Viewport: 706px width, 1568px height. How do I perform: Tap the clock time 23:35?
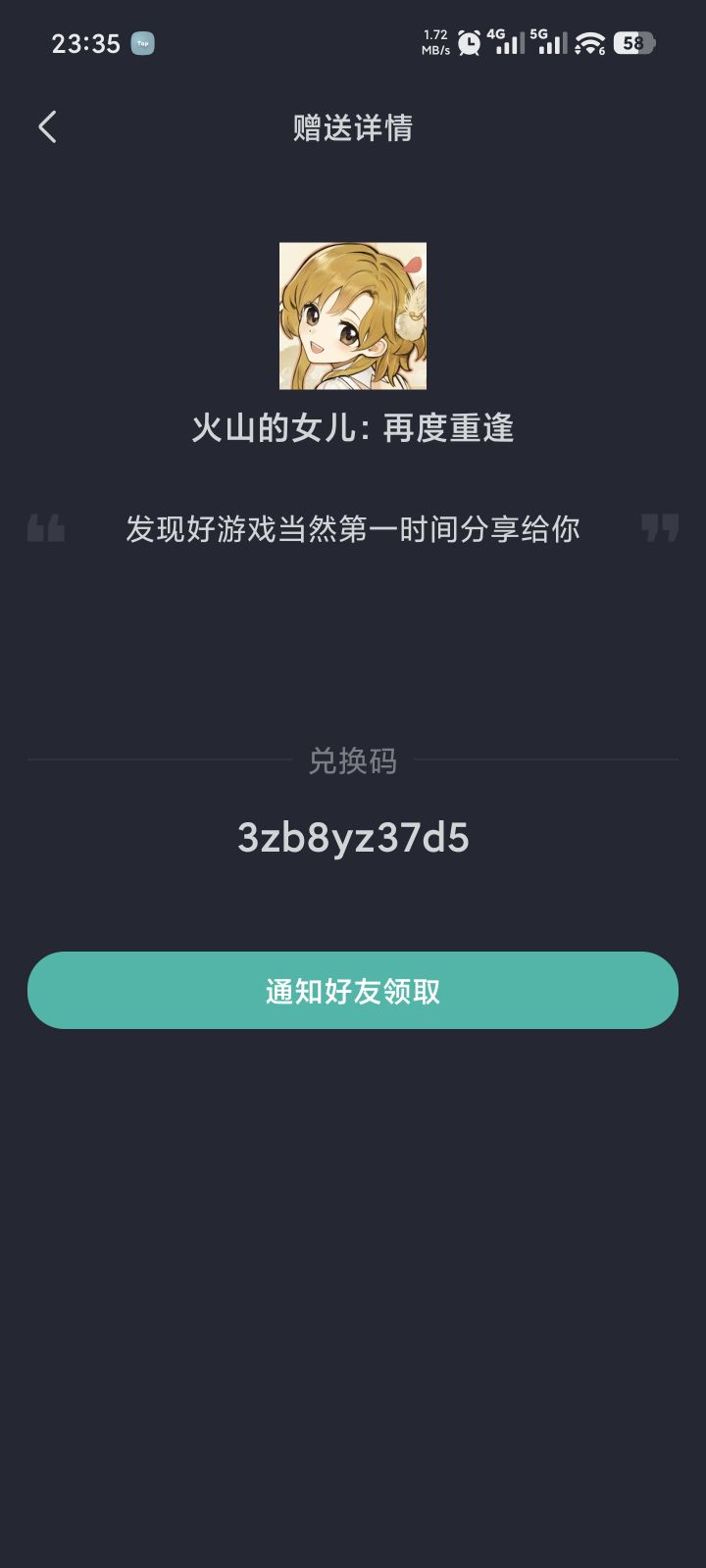pos(87,43)
